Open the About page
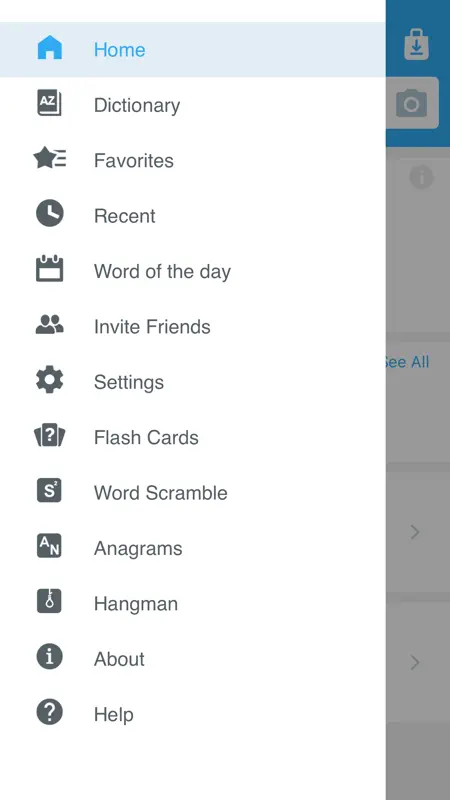This screenshot has width=450, height=800. tap(192, 659)
